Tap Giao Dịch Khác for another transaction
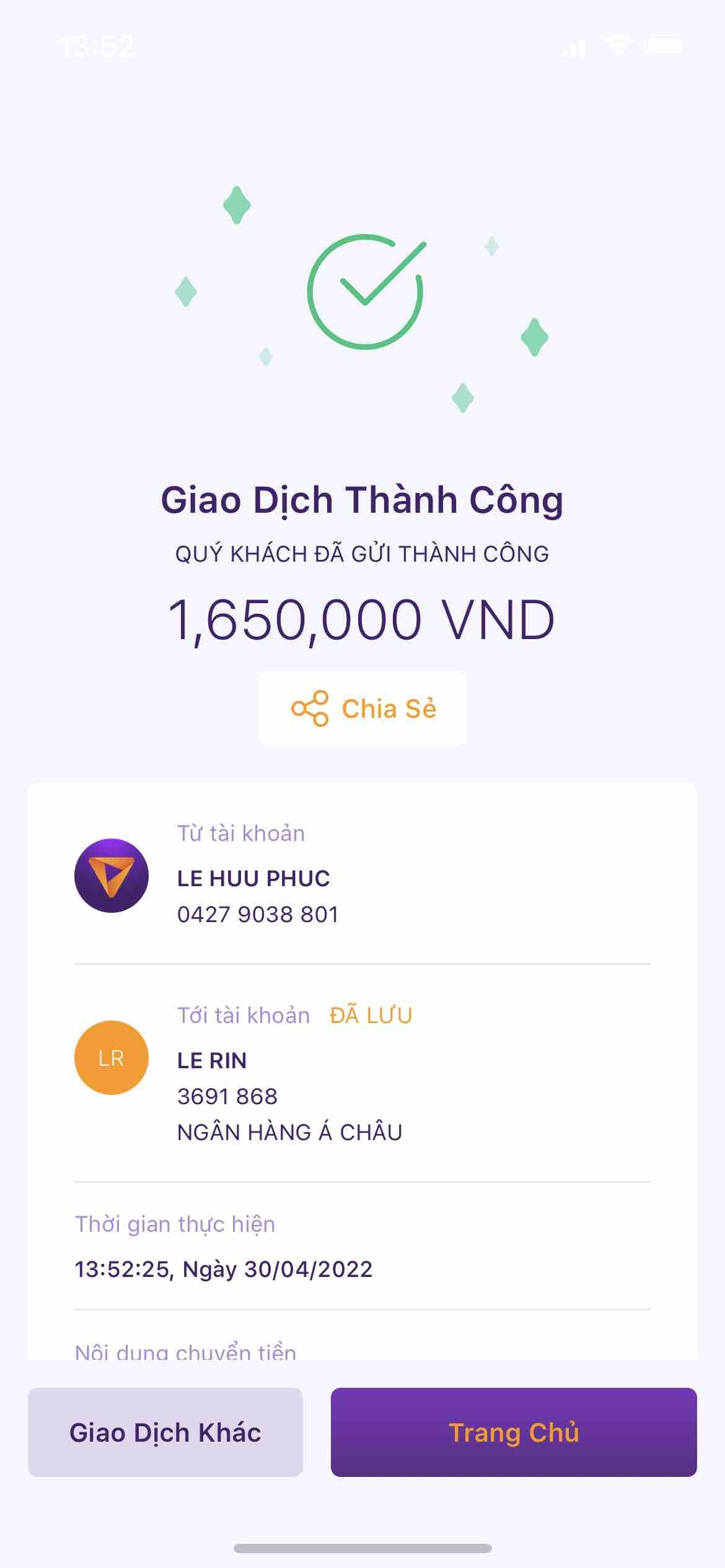This screenshot has height=1568, width=725. pyautogui.click(x=165, y=1432)
